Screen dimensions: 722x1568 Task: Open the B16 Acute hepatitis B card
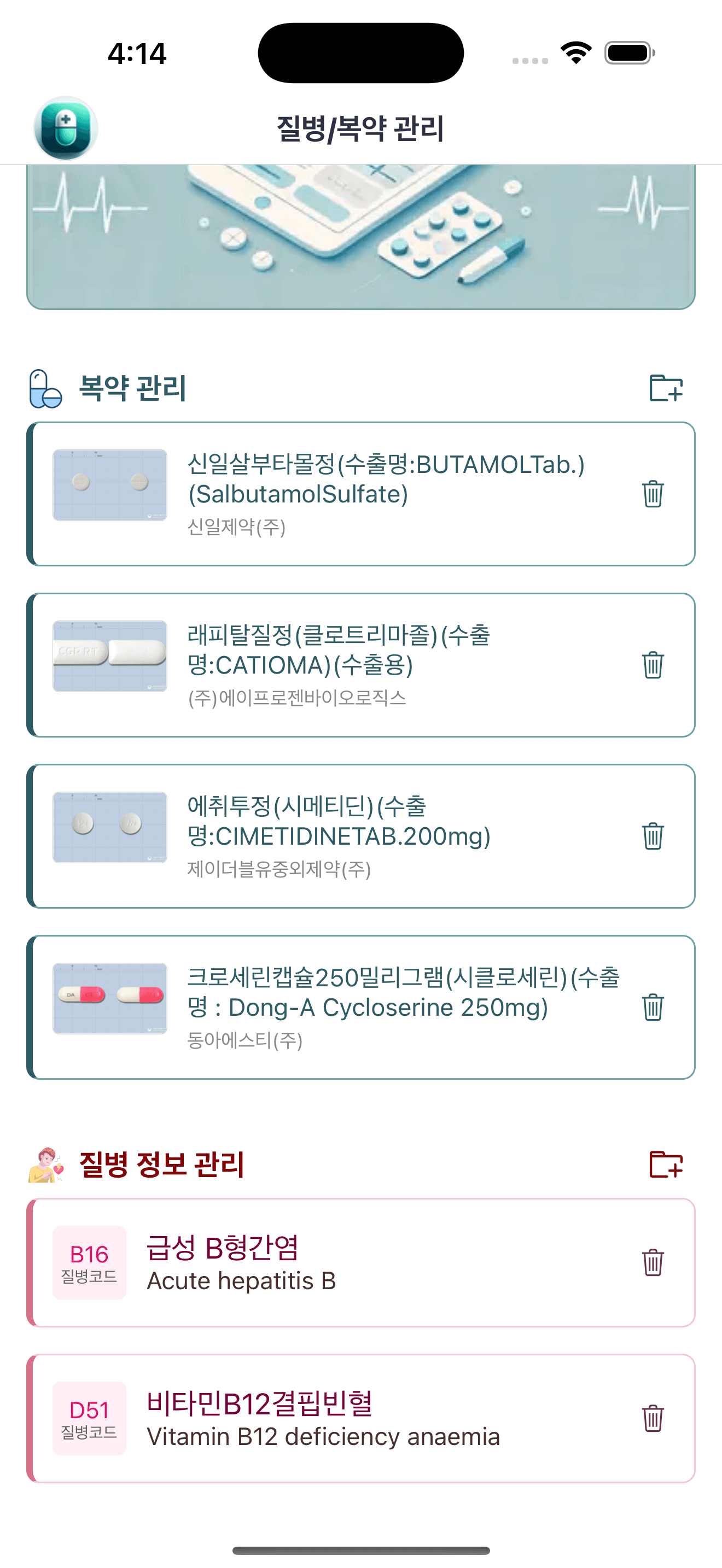coord(361,1262)
